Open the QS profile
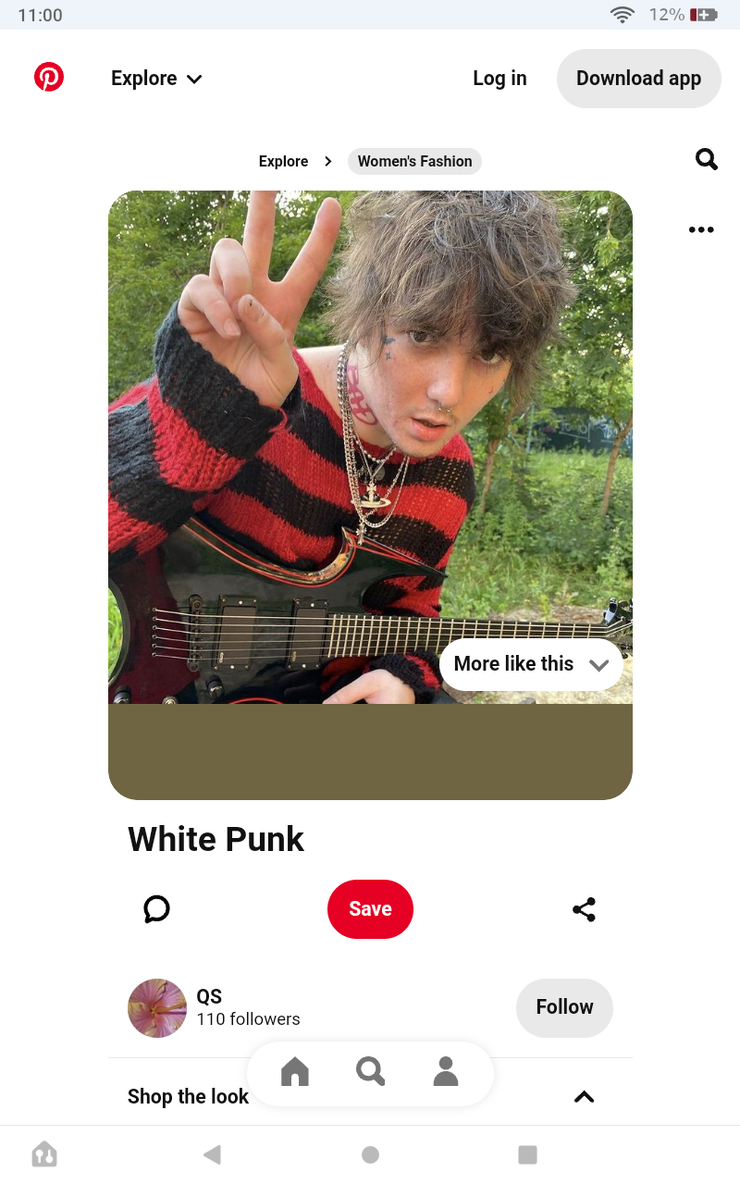This screenshot has width=740, height=1184. tap(158, 1008)
